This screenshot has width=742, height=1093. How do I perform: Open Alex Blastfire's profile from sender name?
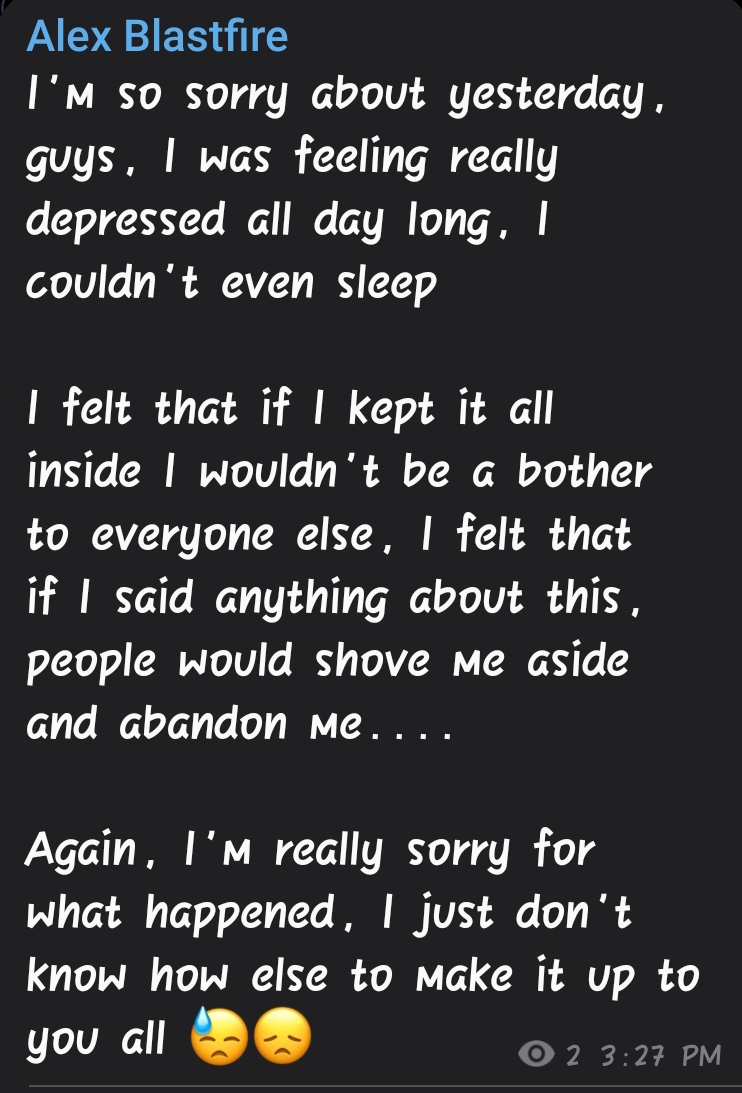click(x=157, y=37)
